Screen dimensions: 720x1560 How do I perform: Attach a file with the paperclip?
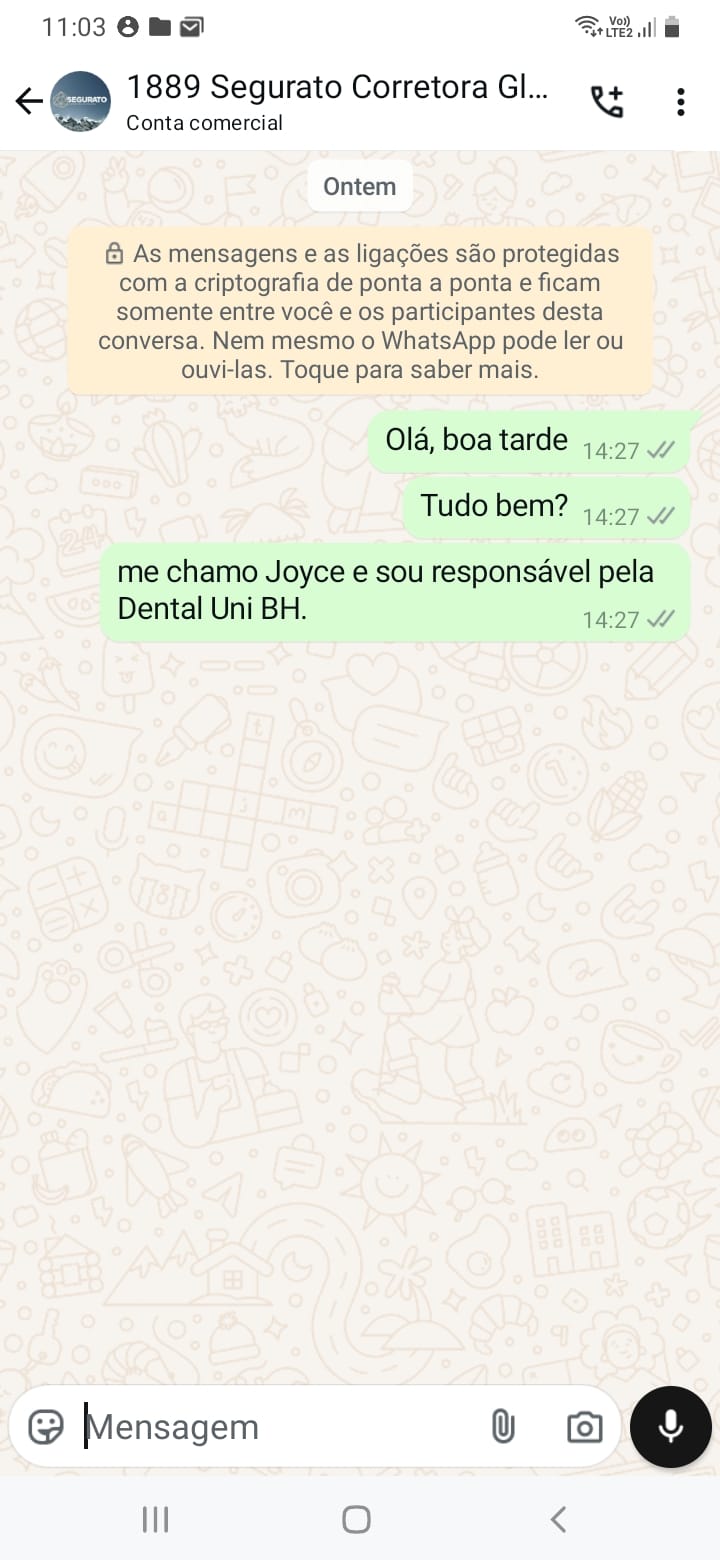(503, 1427)
